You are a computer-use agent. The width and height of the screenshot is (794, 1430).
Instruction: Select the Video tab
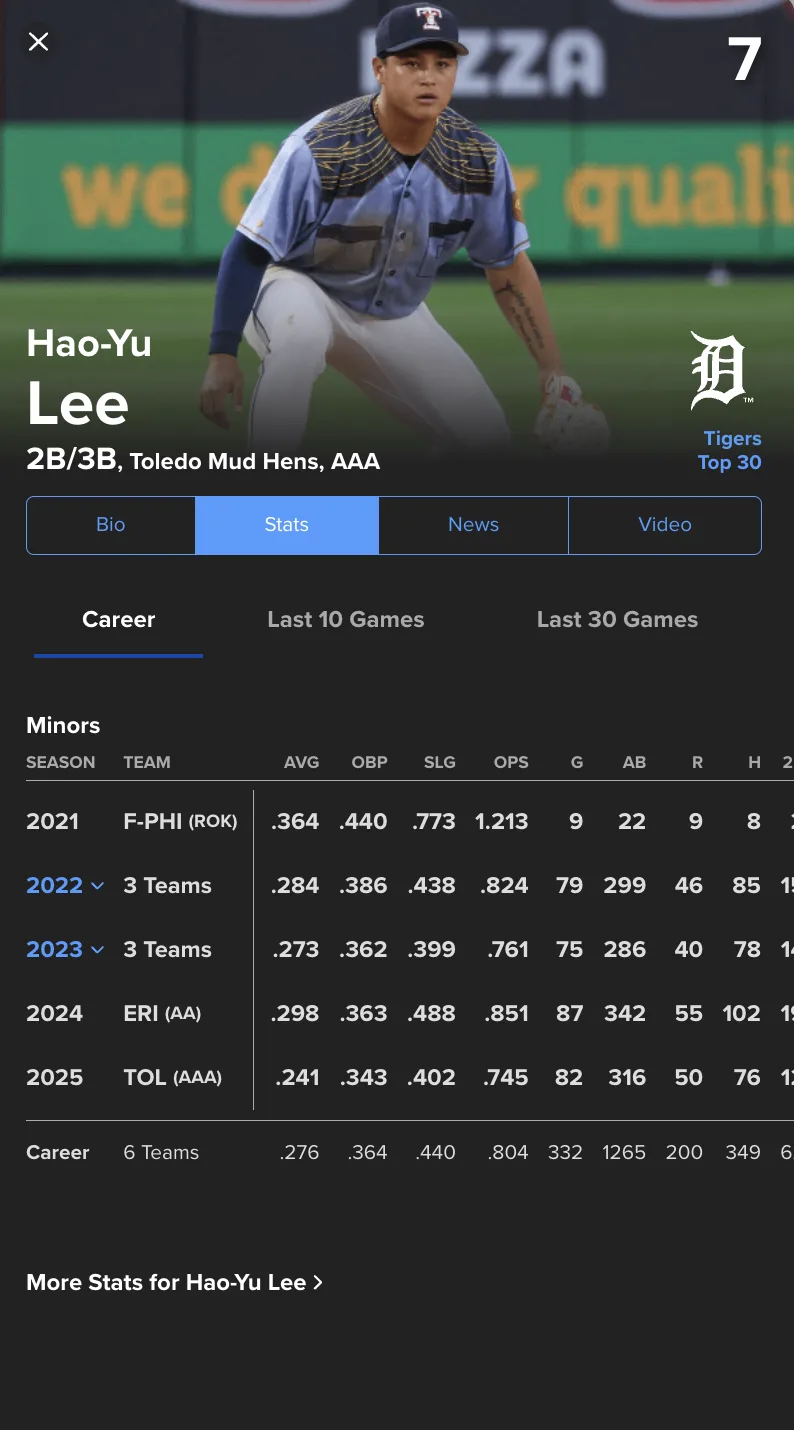664,524
